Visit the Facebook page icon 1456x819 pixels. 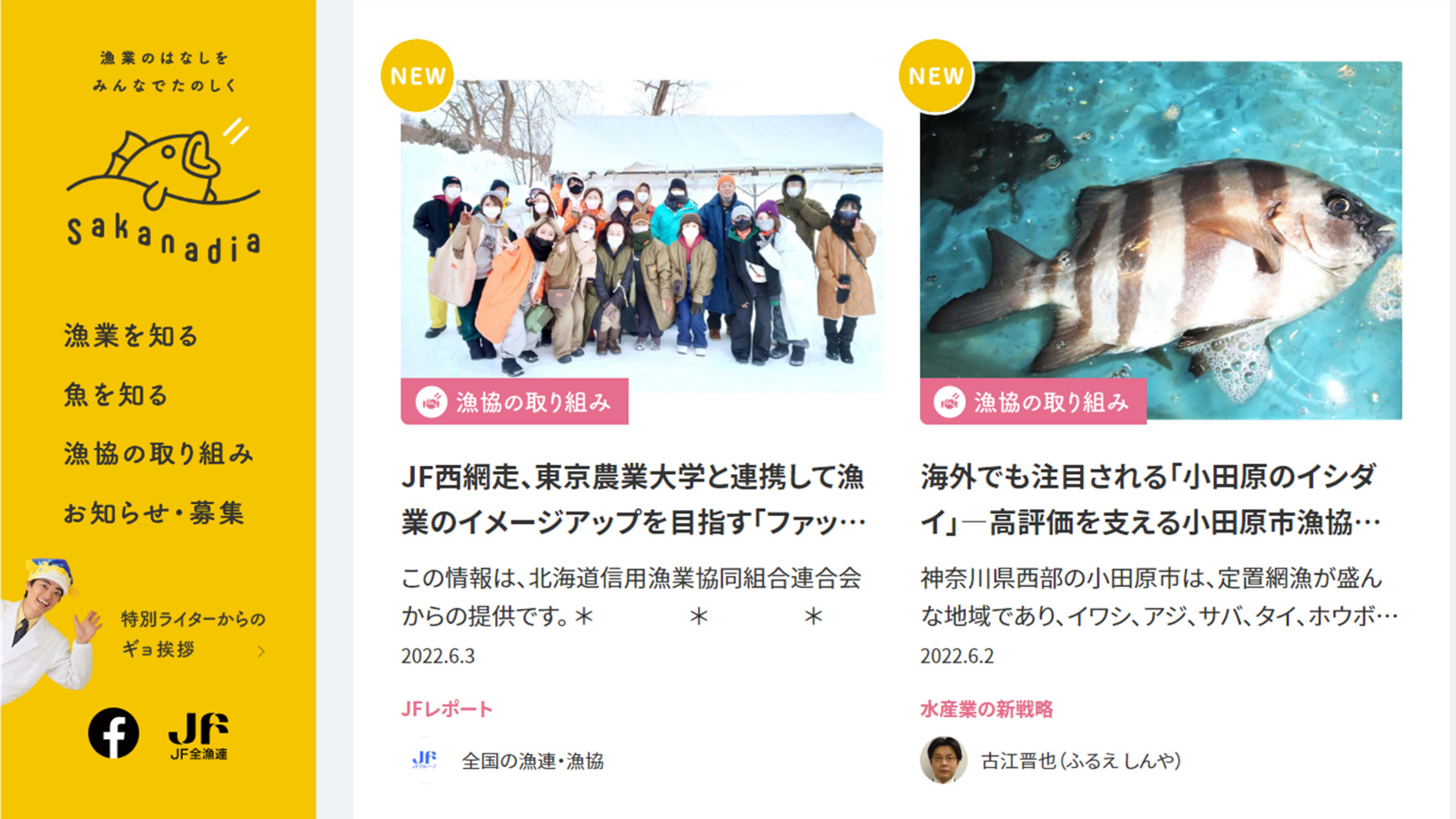click(x=114, y=733)
